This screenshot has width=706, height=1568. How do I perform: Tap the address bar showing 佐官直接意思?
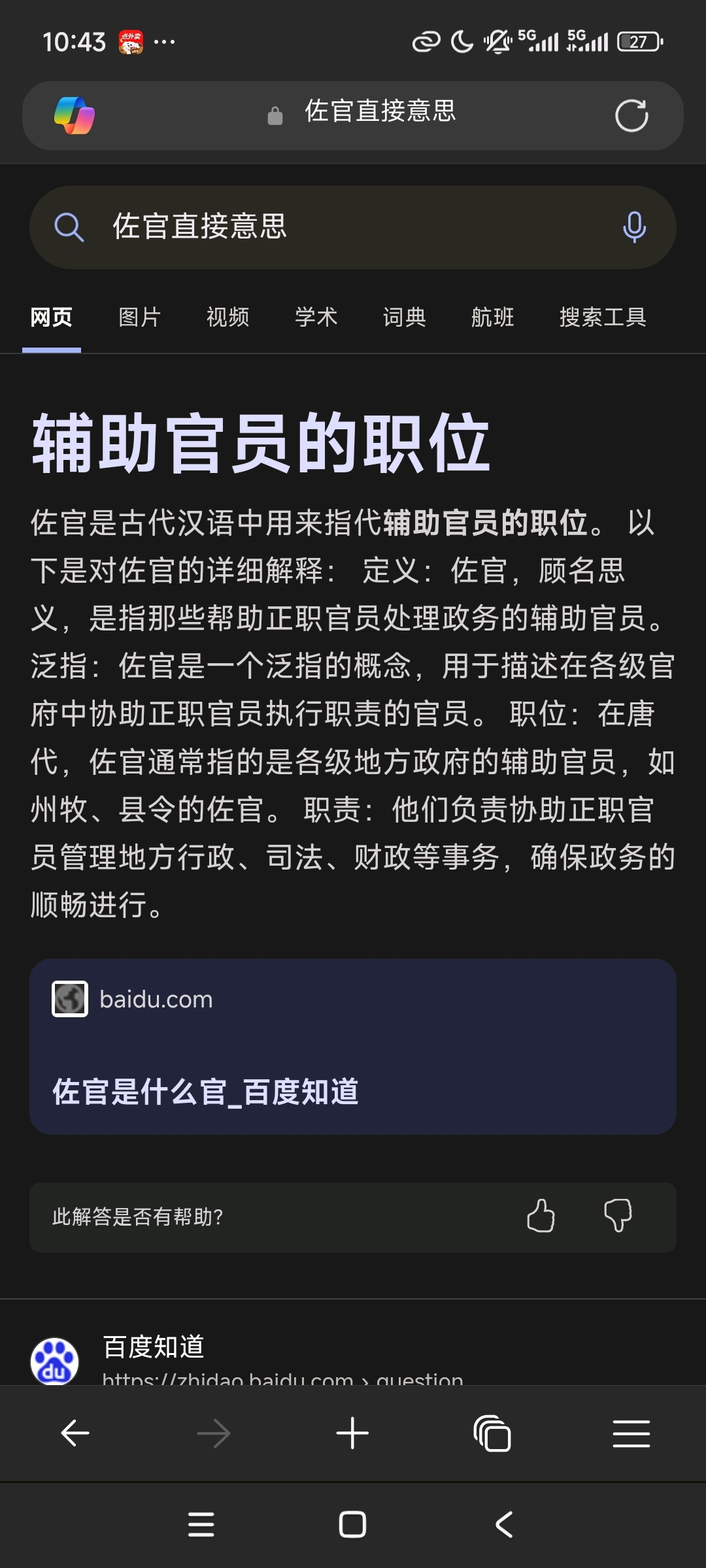(x=379, y=112)
